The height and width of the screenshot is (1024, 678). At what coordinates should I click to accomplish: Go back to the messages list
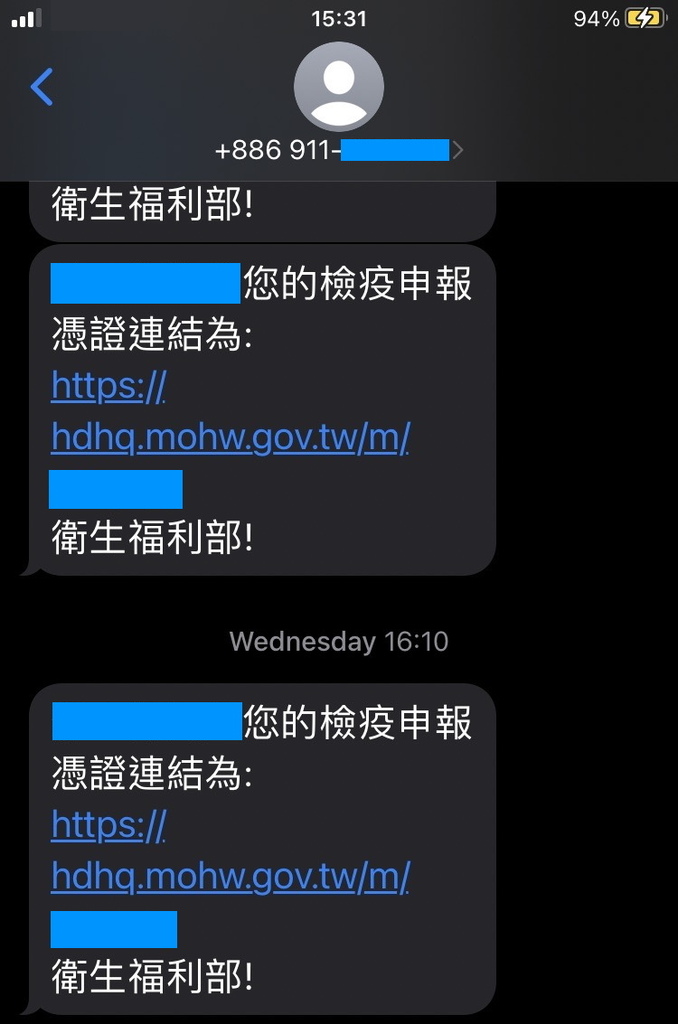41,87
